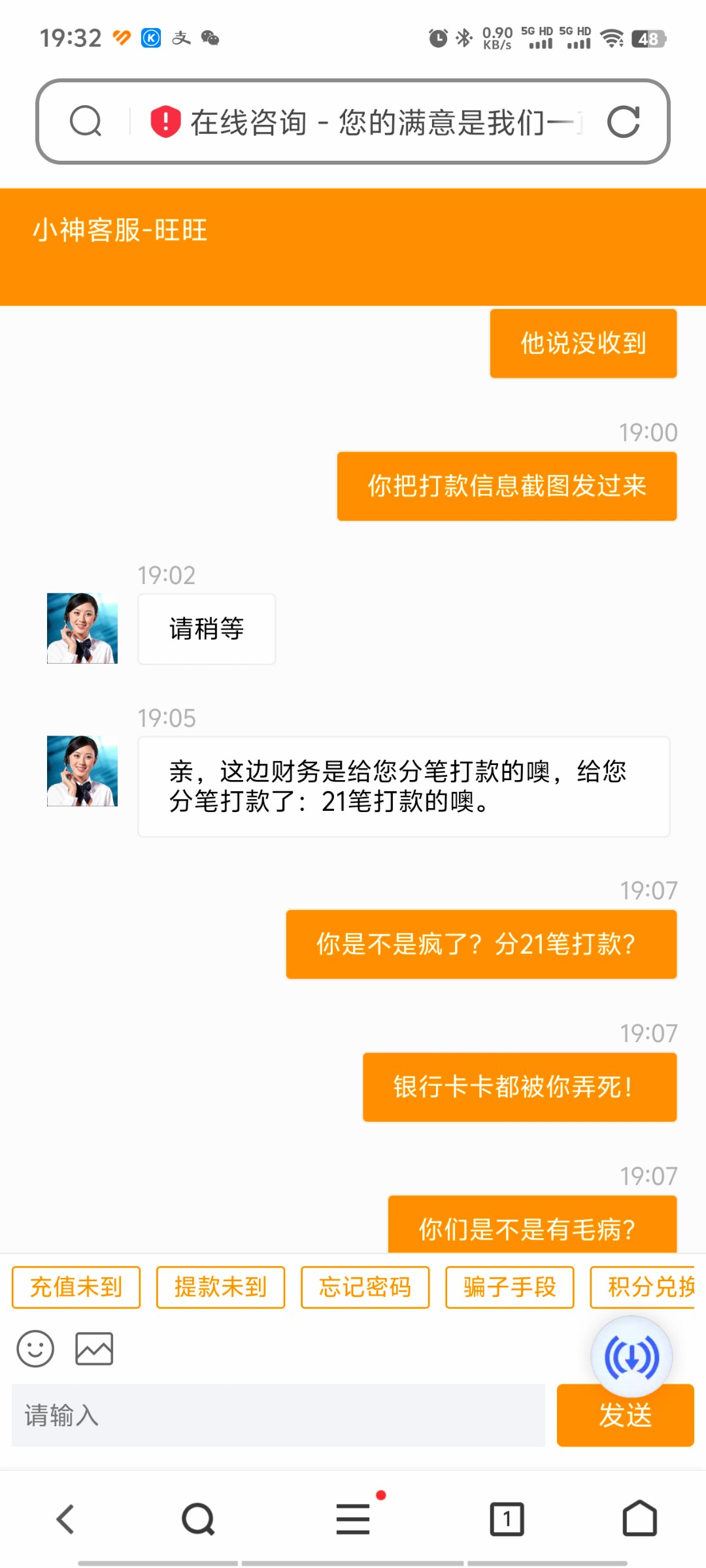Go to the browser home page
This screenshot has height=1568, width=706.
click(639, 1519)
